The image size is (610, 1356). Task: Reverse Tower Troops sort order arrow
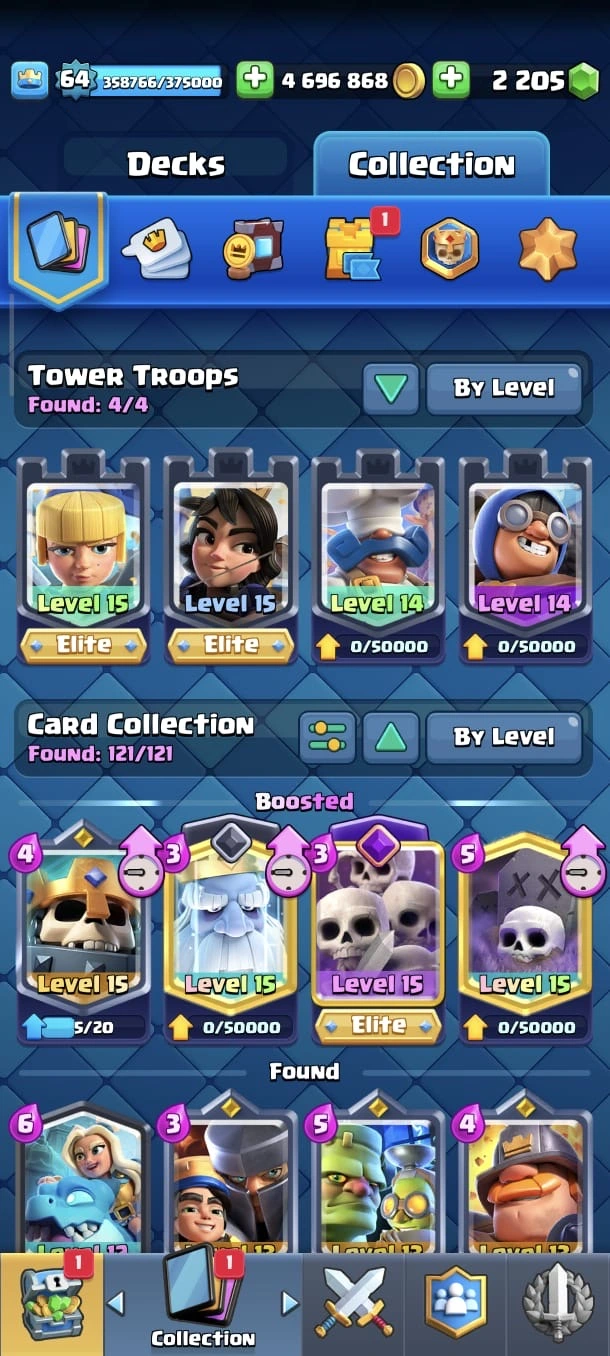[x=390, y=389]
